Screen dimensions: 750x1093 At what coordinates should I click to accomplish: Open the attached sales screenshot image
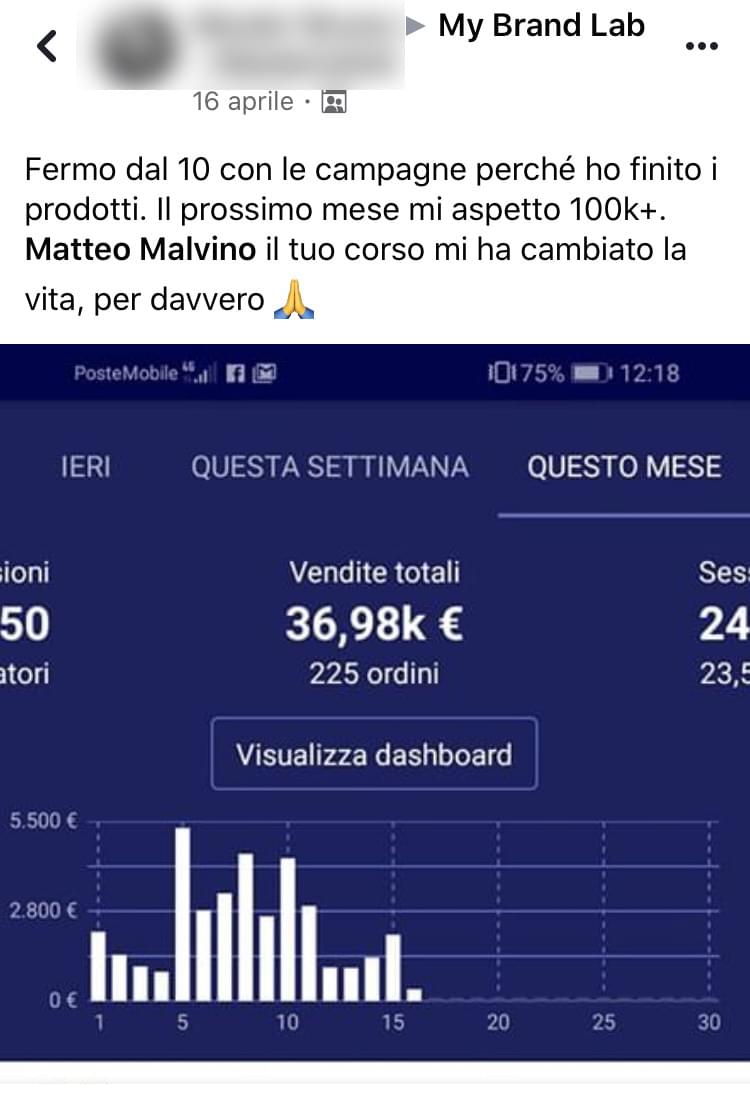click(x=375, y=700)
